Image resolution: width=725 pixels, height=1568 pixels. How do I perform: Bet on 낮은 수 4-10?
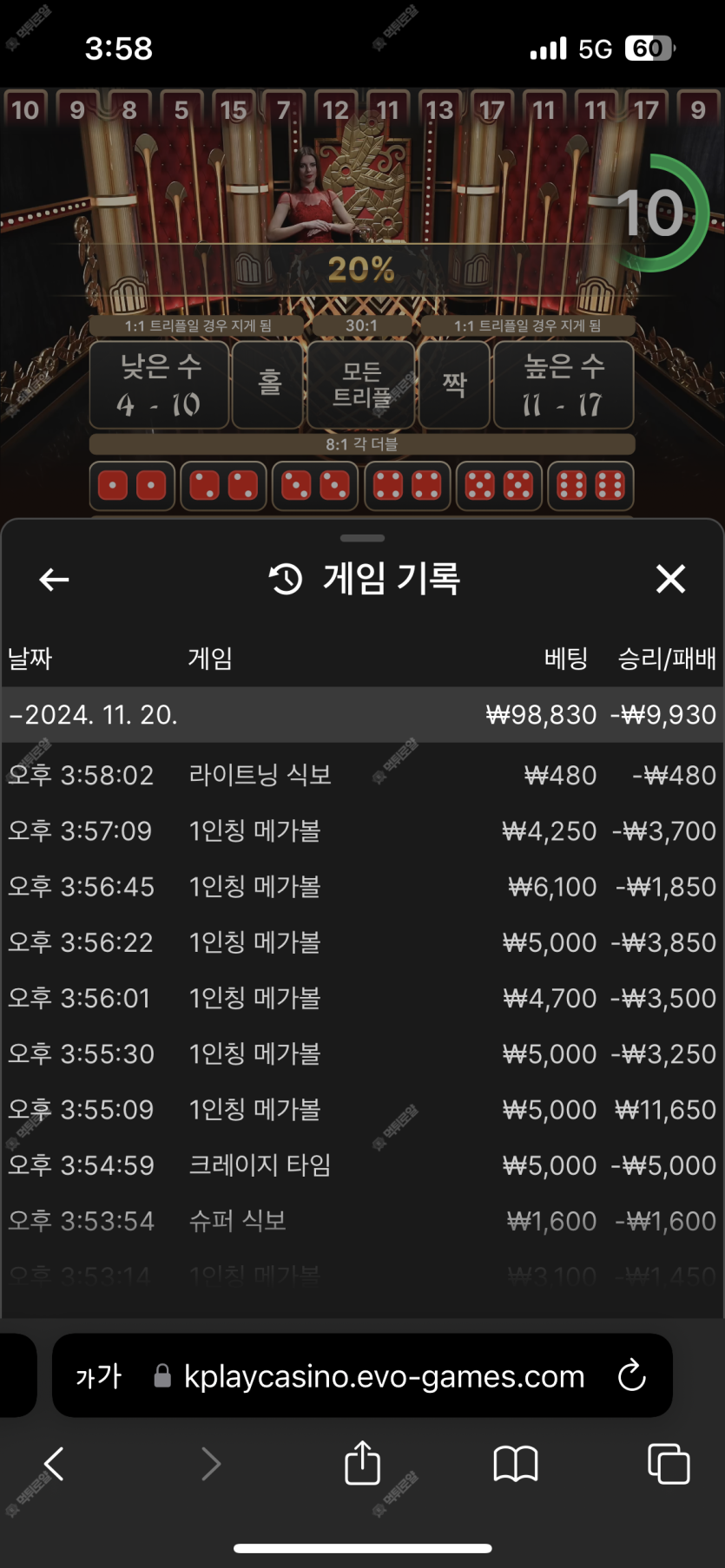[x=160, y=384]
